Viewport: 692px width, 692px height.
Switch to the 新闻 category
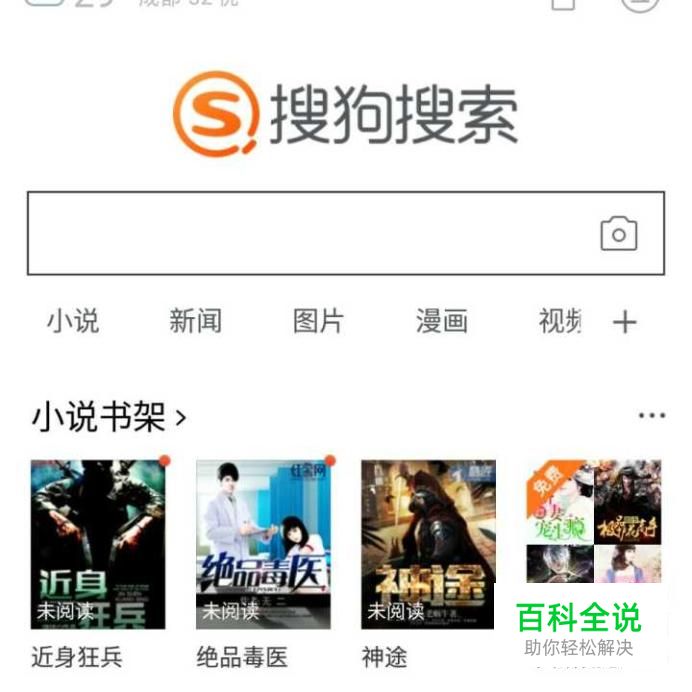point(195,321)
